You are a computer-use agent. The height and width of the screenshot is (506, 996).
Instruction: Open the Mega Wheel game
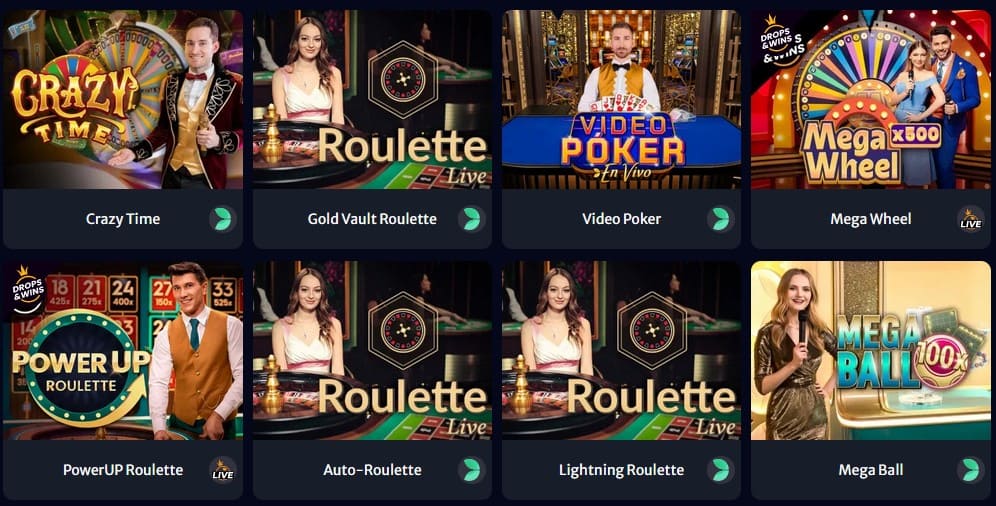[870, 100]
